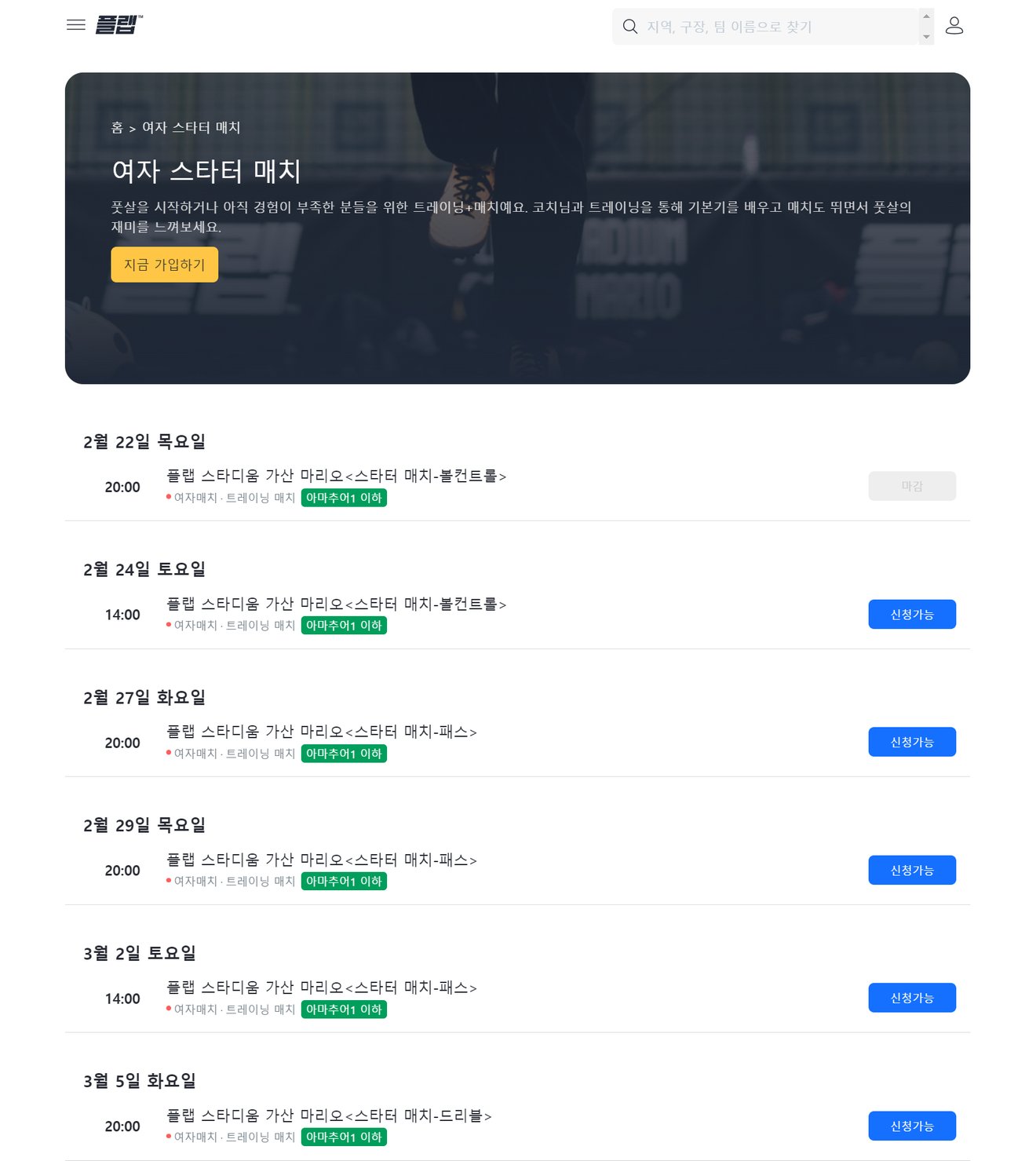1036x1161 pixels.
Task: Open the user profile icon
Action: click(x=954, y=26)
